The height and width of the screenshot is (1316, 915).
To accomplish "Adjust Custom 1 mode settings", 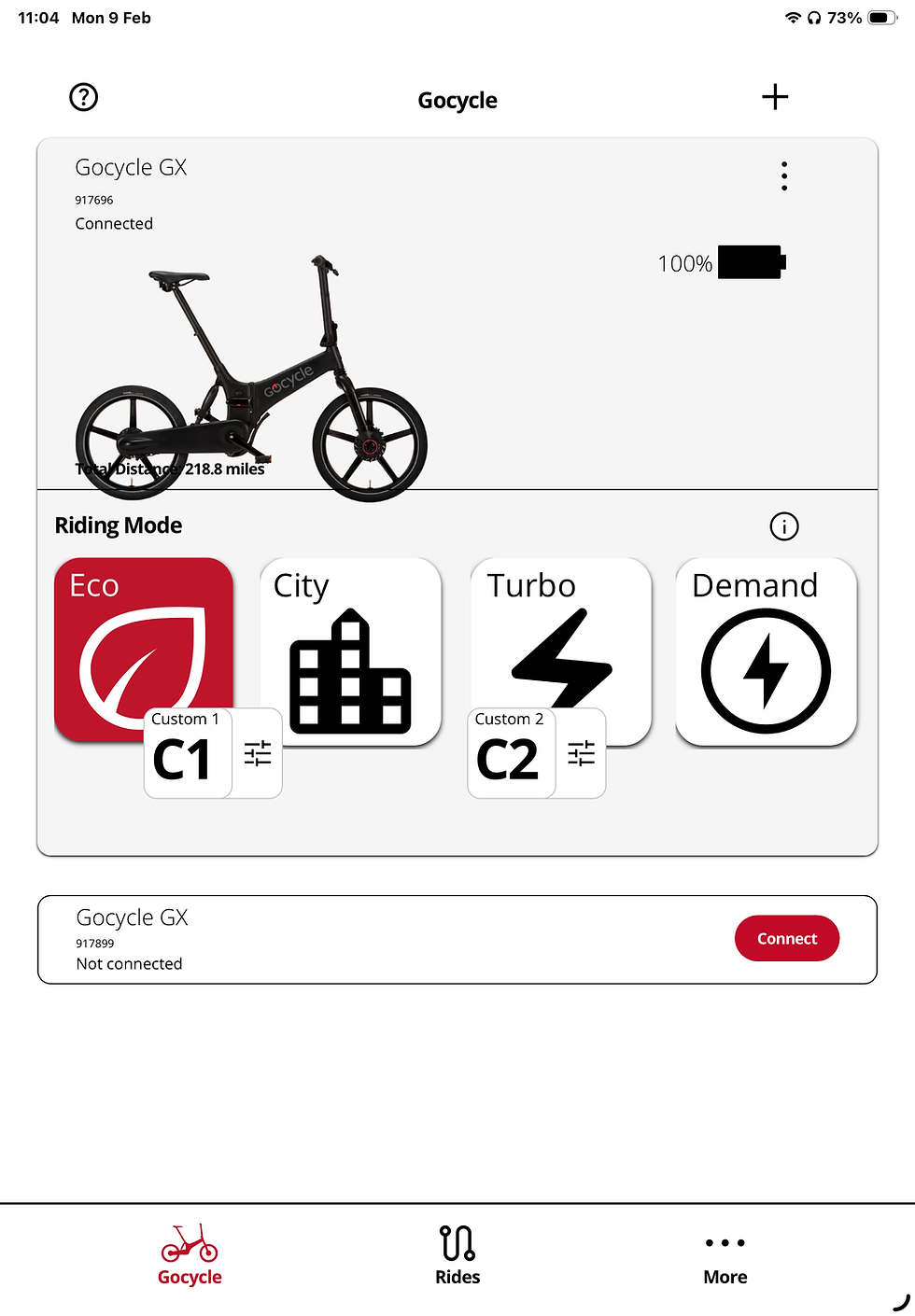I will (x=258, y=753).
